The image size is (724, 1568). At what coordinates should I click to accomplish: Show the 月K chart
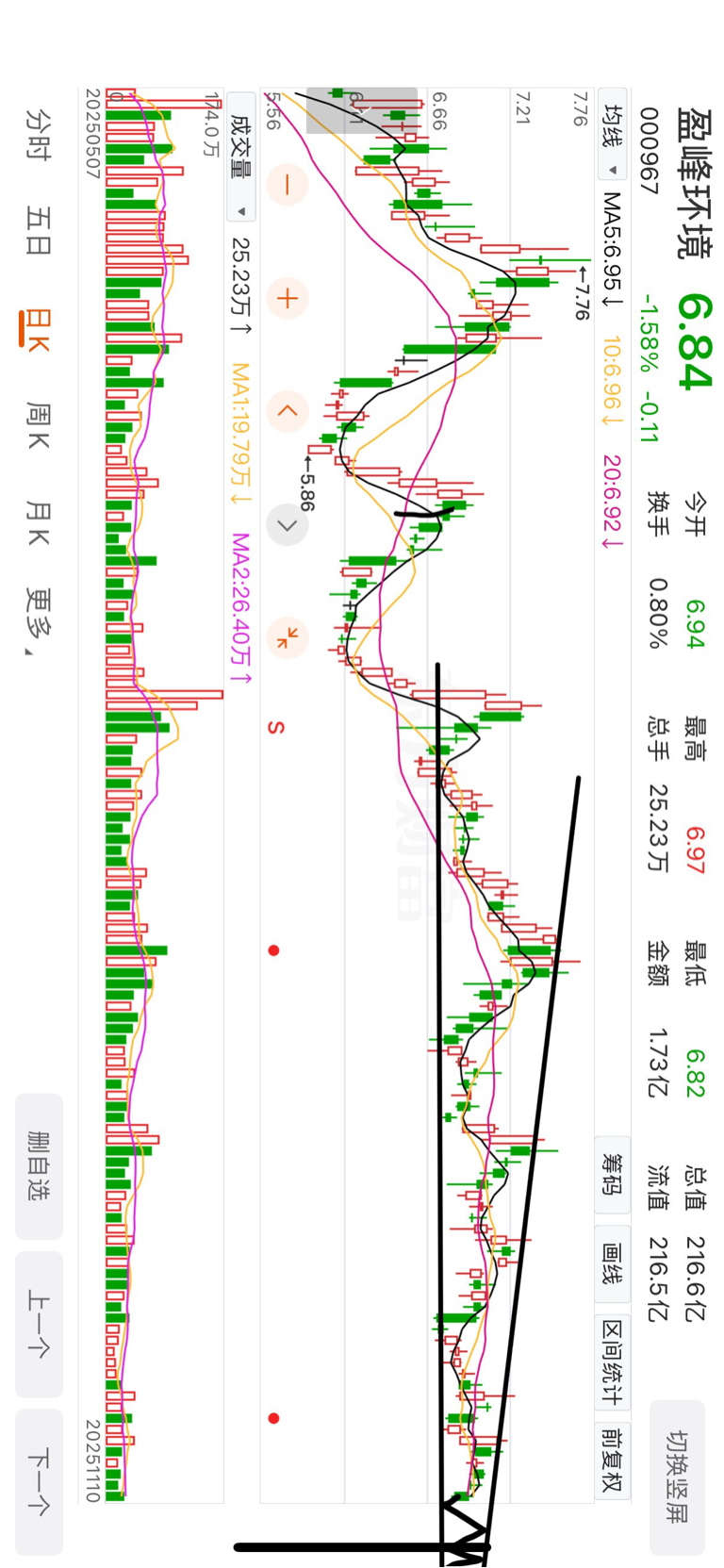[38, 522]
